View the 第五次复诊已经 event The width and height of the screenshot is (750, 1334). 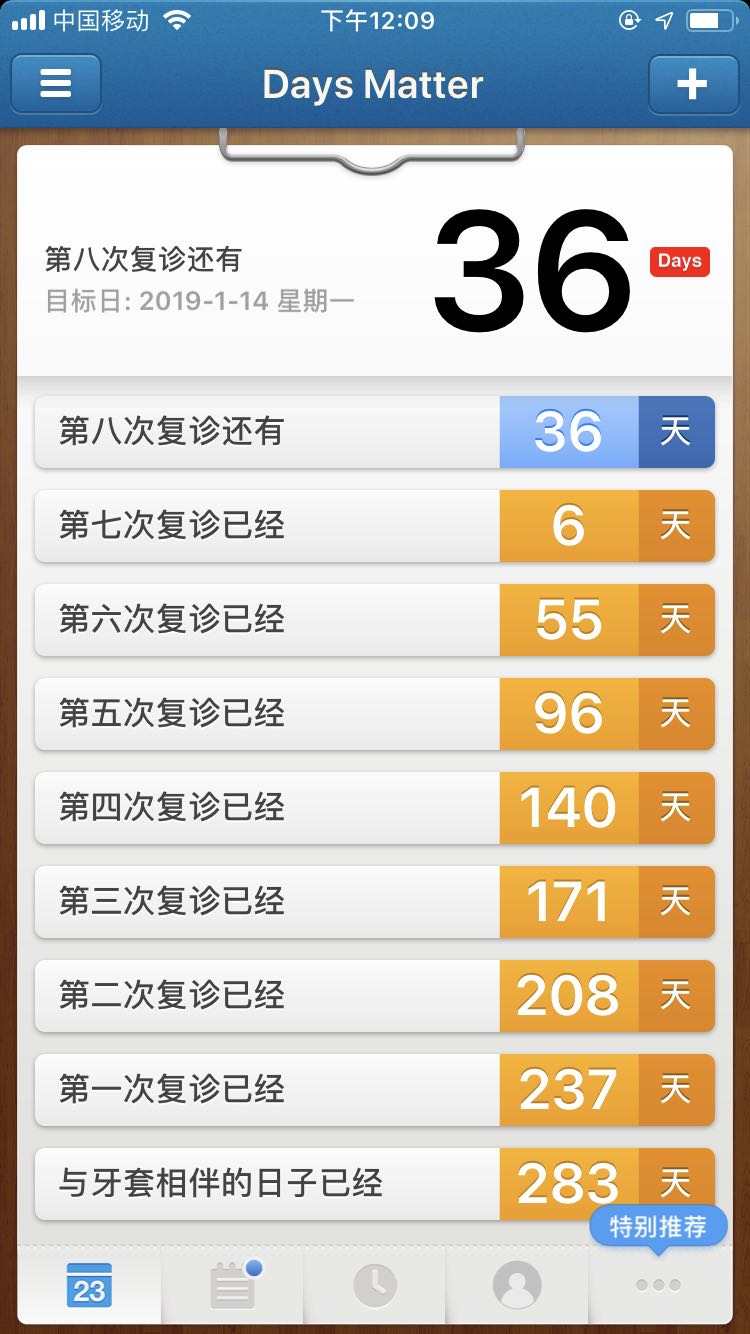pyautogui.click(x=375, y=714)
